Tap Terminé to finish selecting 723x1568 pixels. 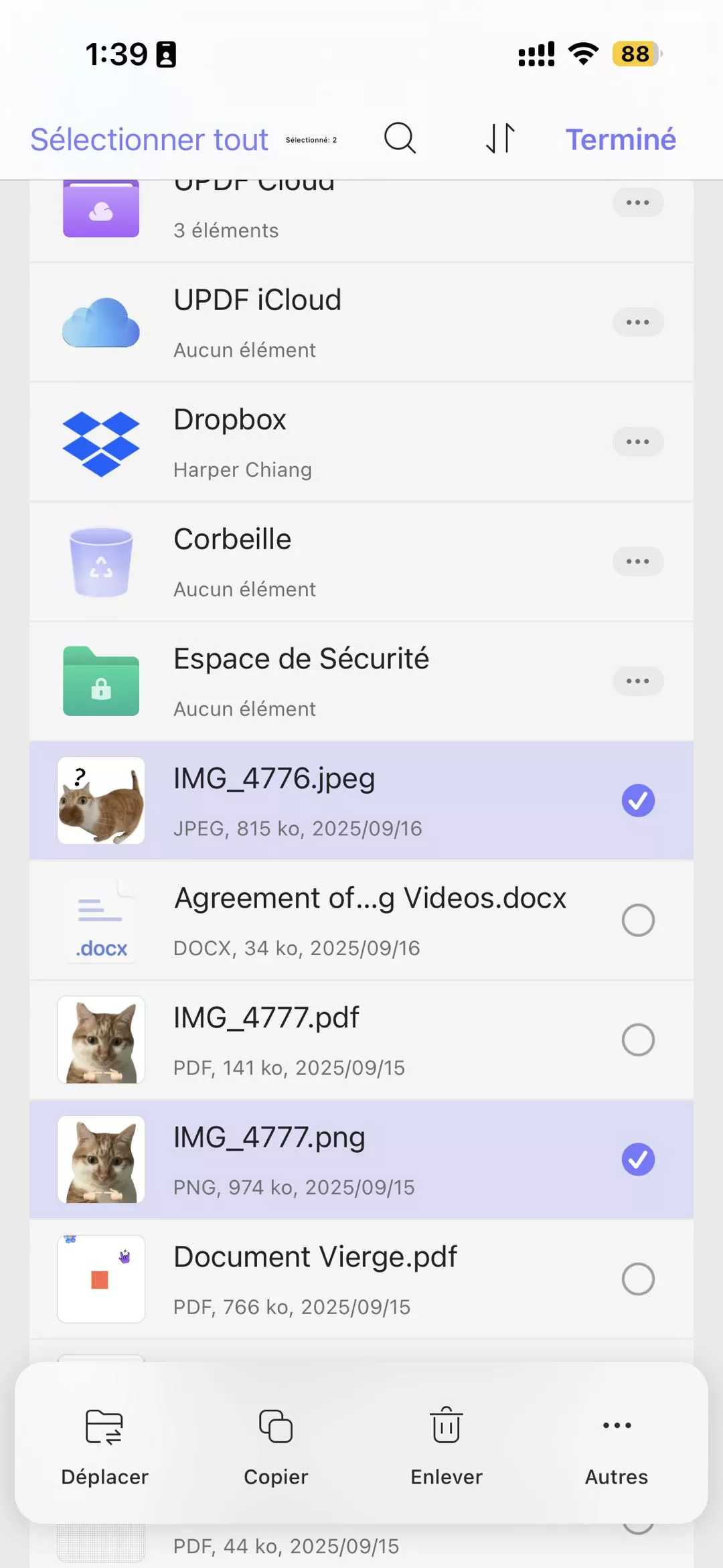click(x=620, y=139)
